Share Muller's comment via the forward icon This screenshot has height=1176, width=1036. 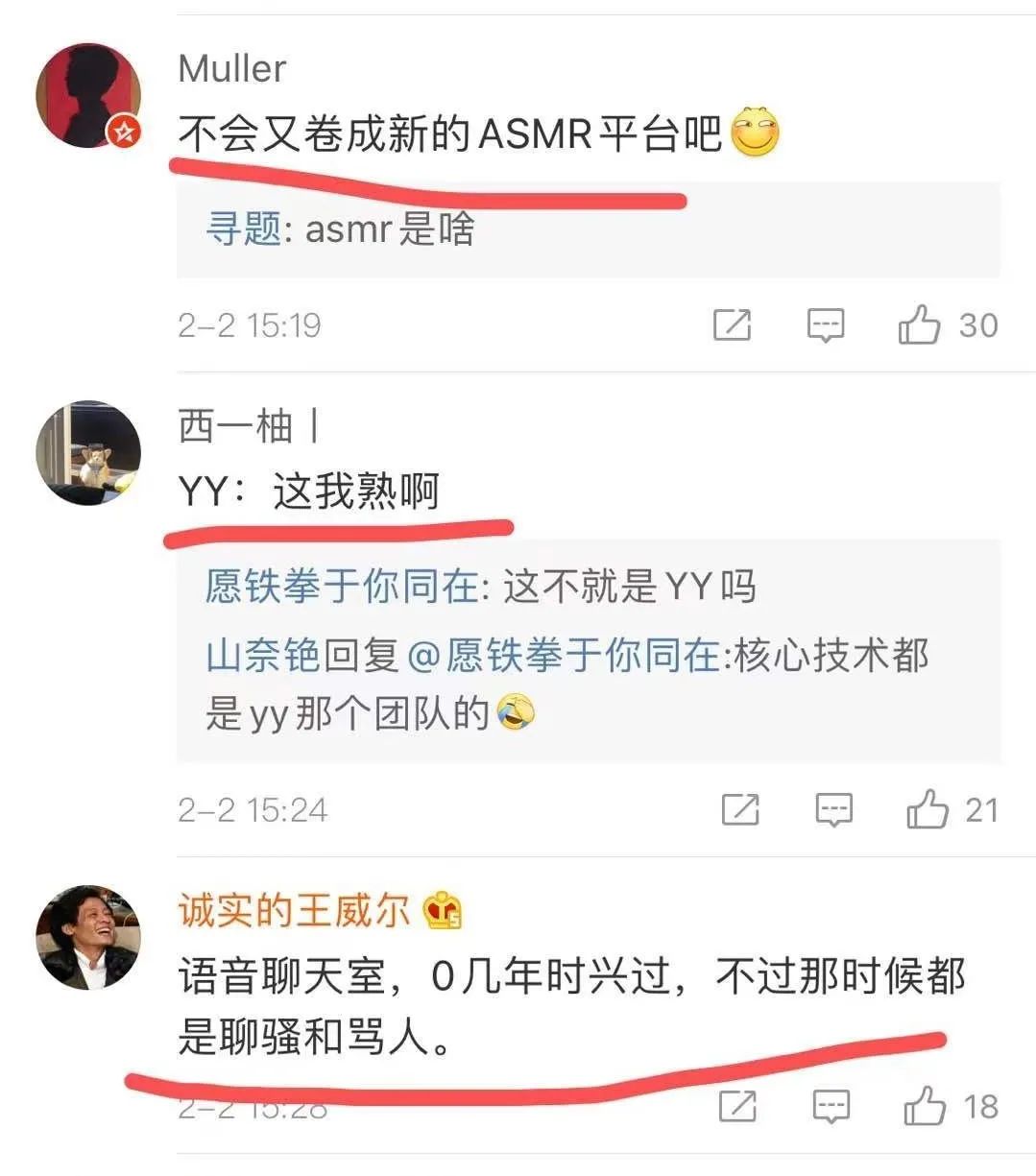(x=735, y=325)
